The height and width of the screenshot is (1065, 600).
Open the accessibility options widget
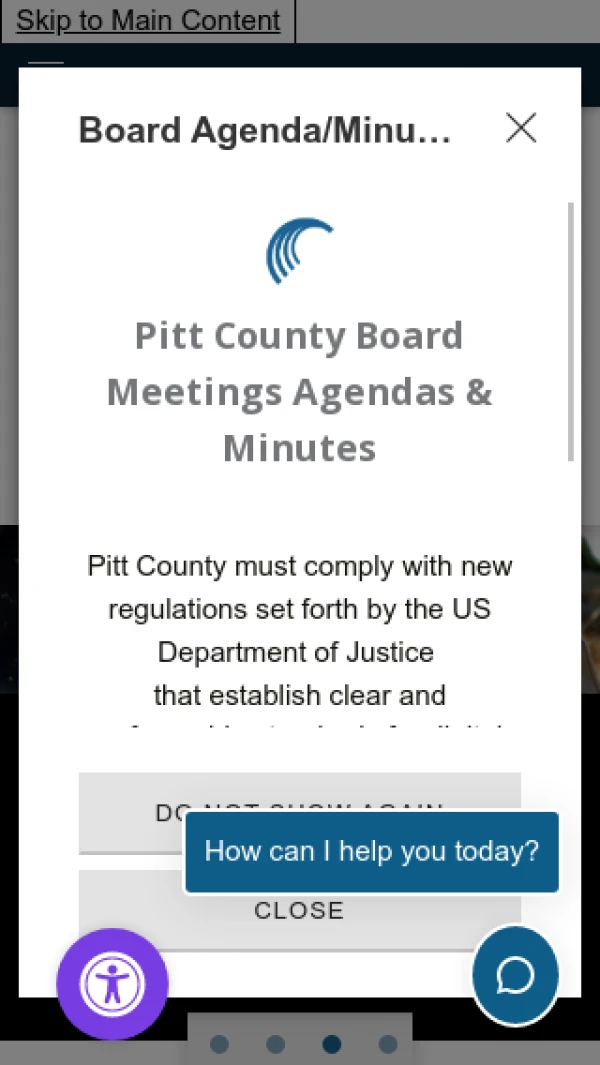112,983
